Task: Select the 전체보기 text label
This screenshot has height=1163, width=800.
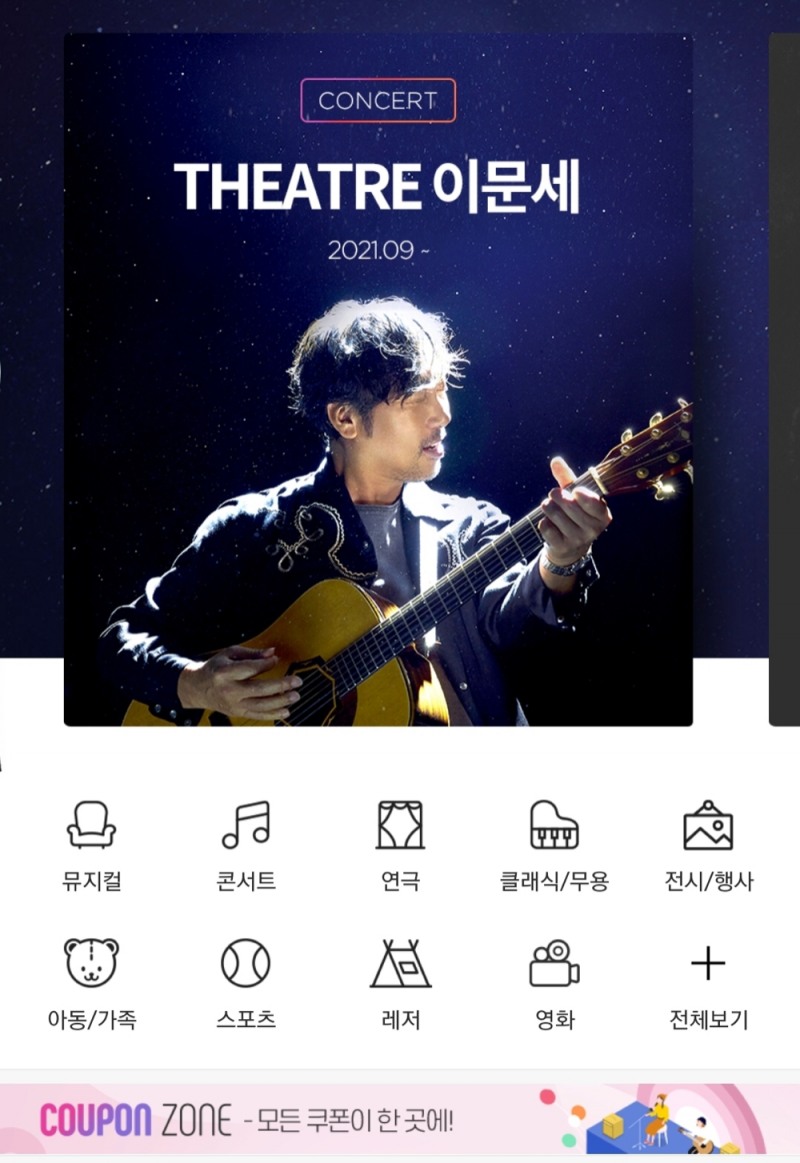Action: [710, 1020]
